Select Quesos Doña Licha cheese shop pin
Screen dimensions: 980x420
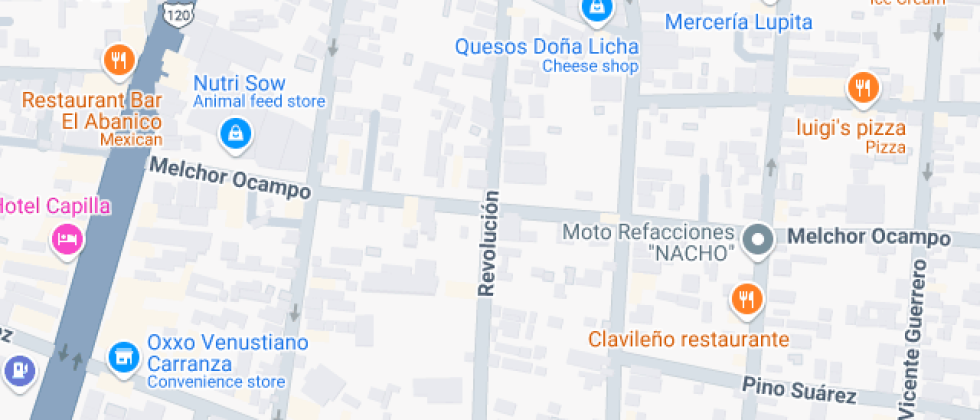[x=596, y=10]
